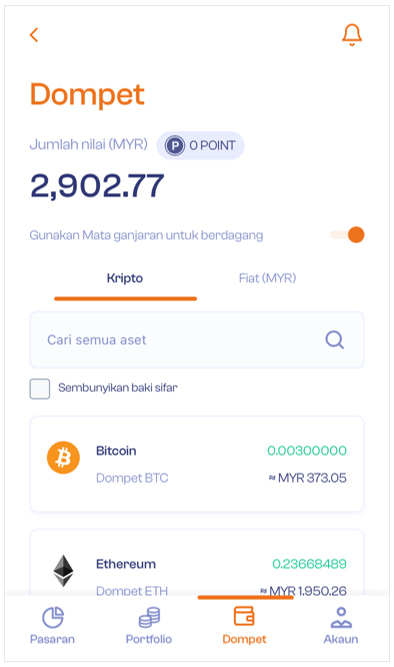This screenshot has width=394, height=667.
Task: Toggle Gunakan Mata ganjaran untuk berdagang switch
Action: (347, 235)
